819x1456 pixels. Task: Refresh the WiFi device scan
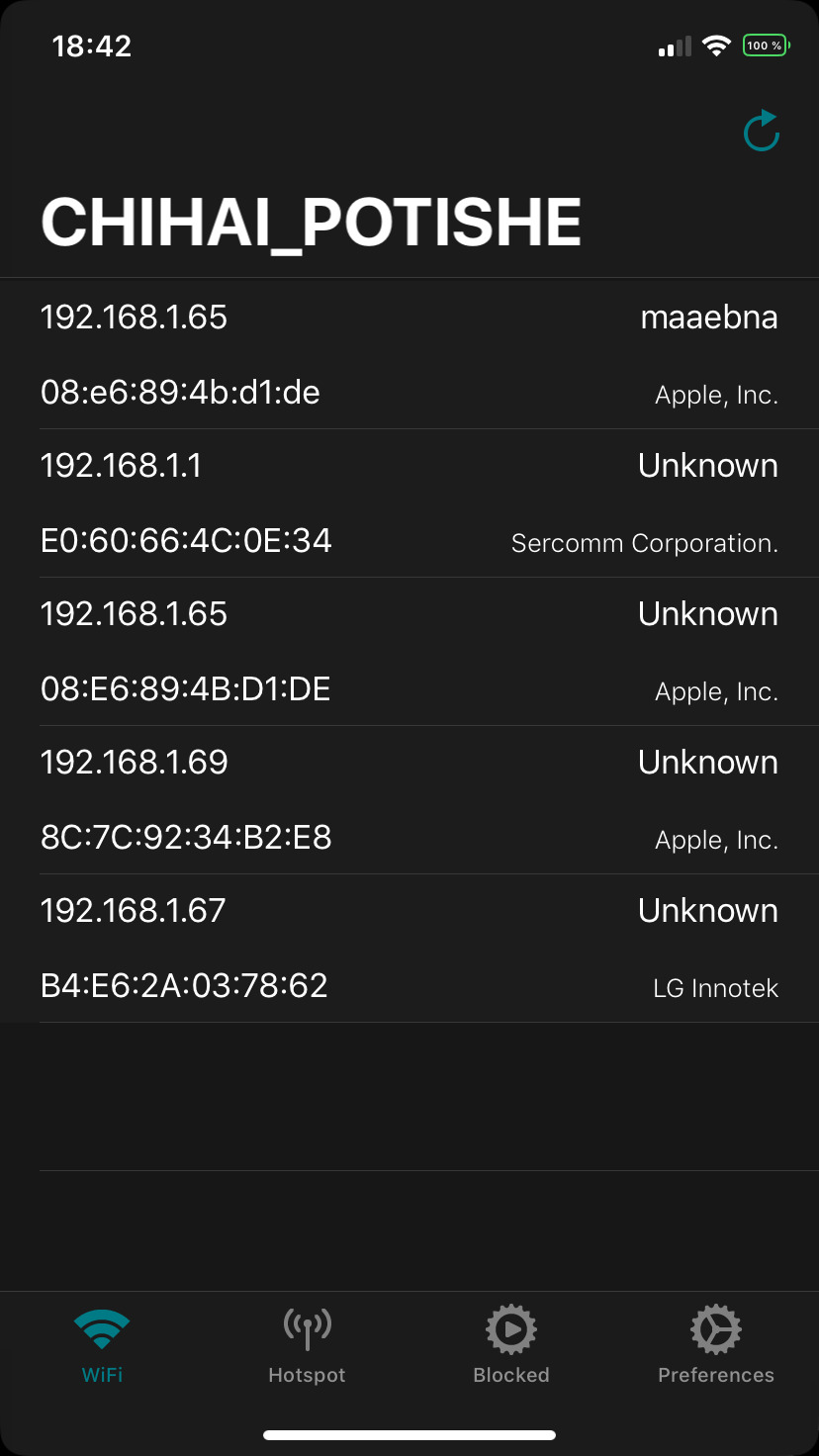(762, 132)
